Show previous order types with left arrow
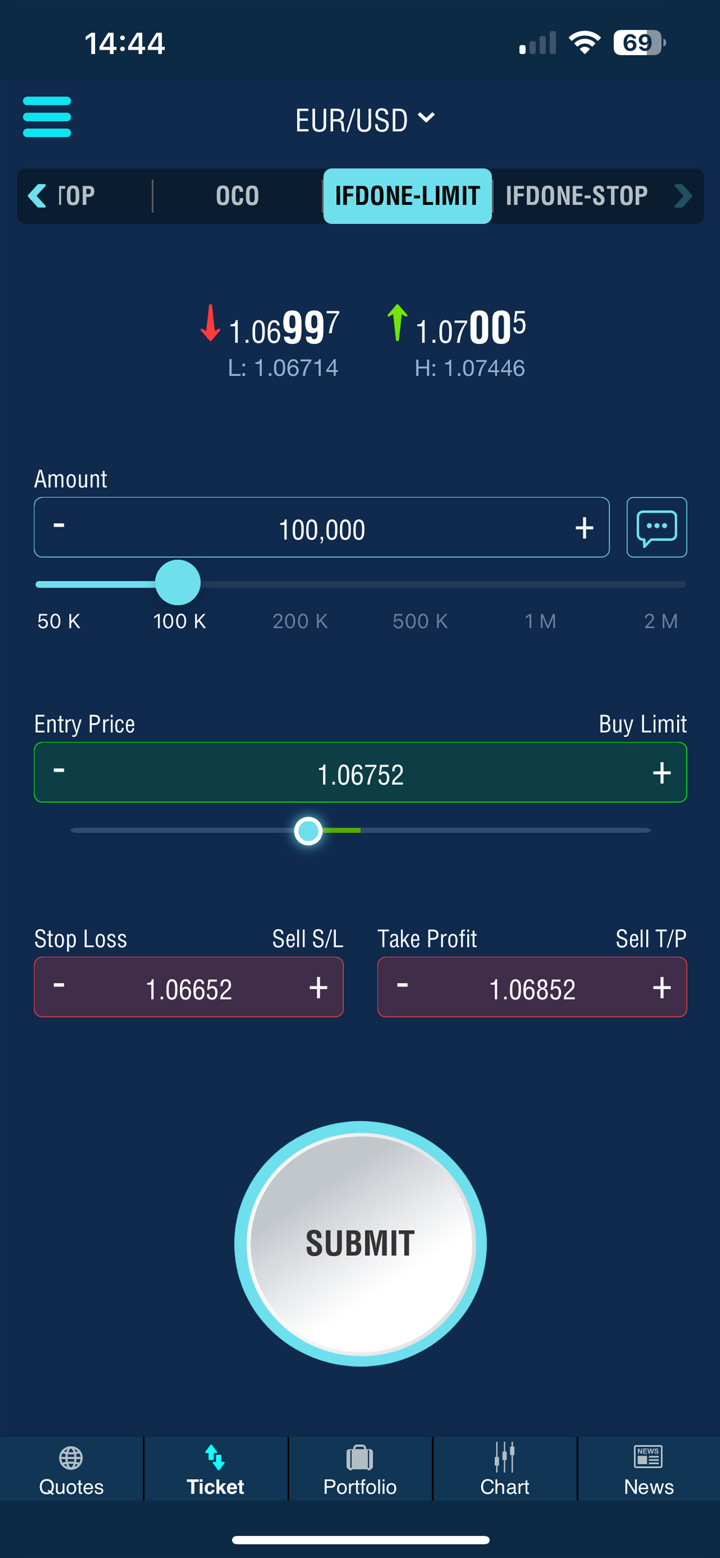Viewport: 720px width, 1558px height. click(38, 196)
